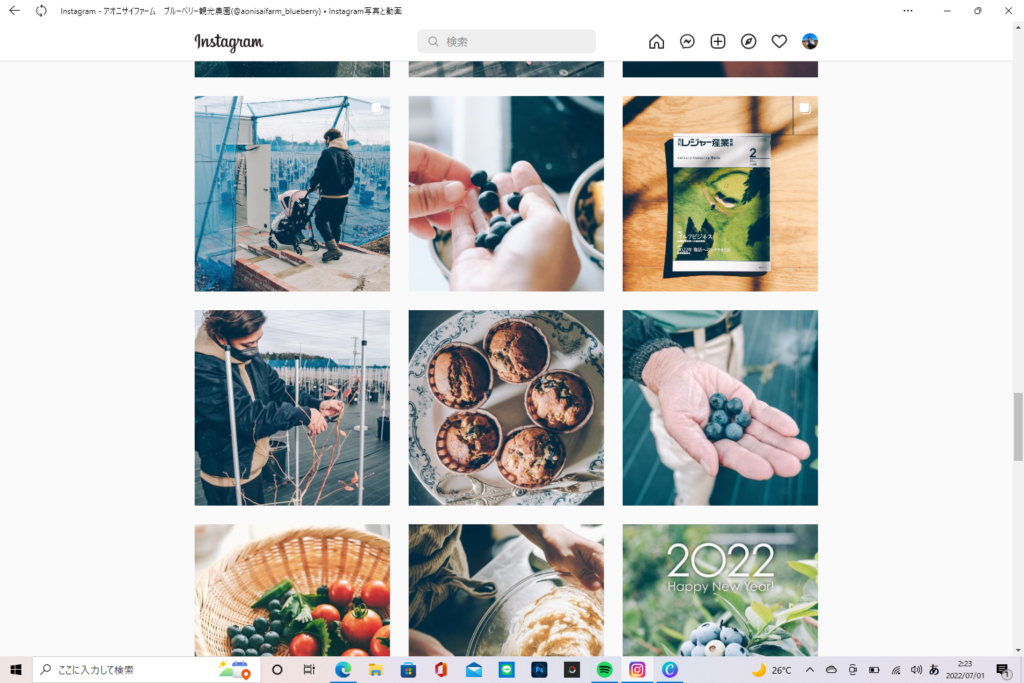The image size is (1024, 683).
Task: Go to Instagram home feed
Action: 656,42
